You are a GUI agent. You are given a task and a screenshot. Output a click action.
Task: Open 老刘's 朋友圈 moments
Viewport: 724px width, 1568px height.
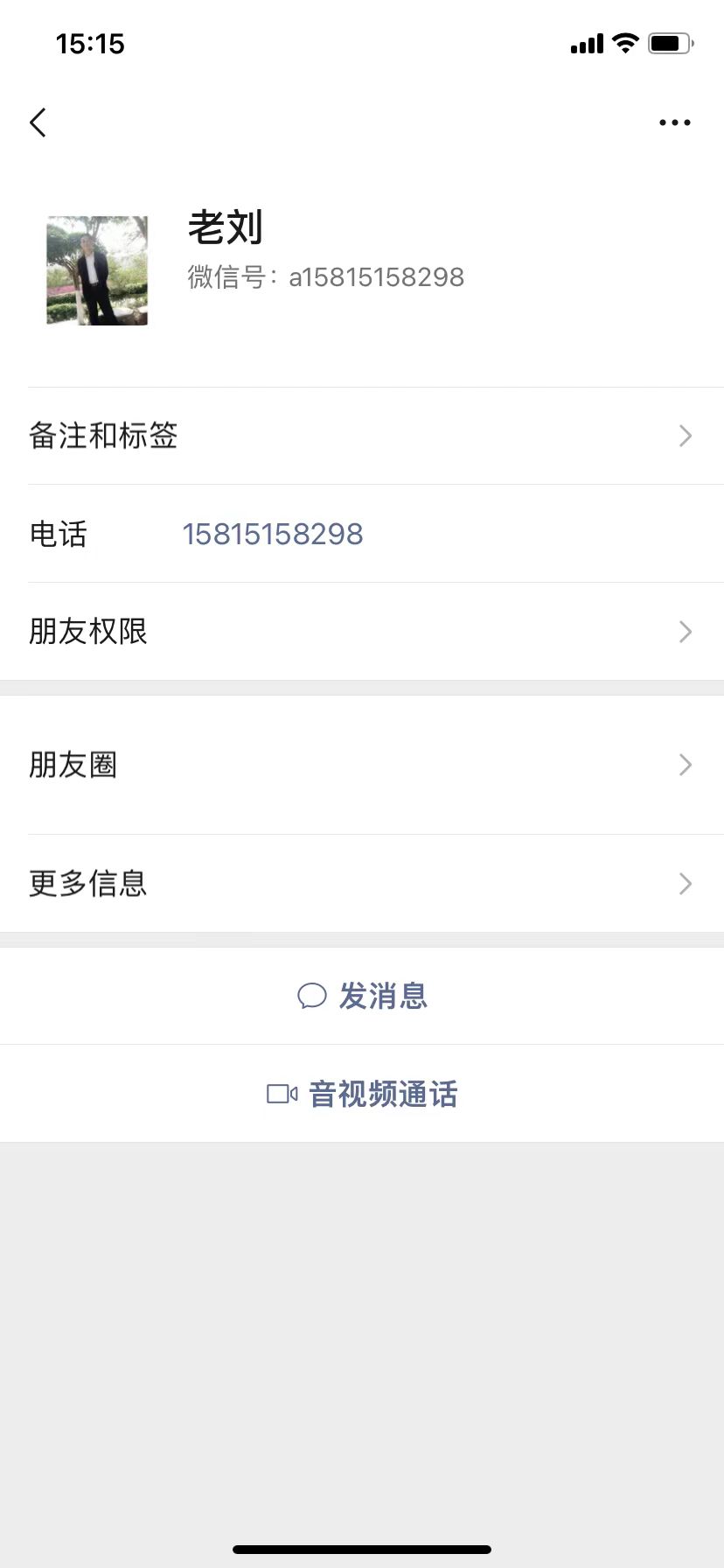[x=362, y=765]
